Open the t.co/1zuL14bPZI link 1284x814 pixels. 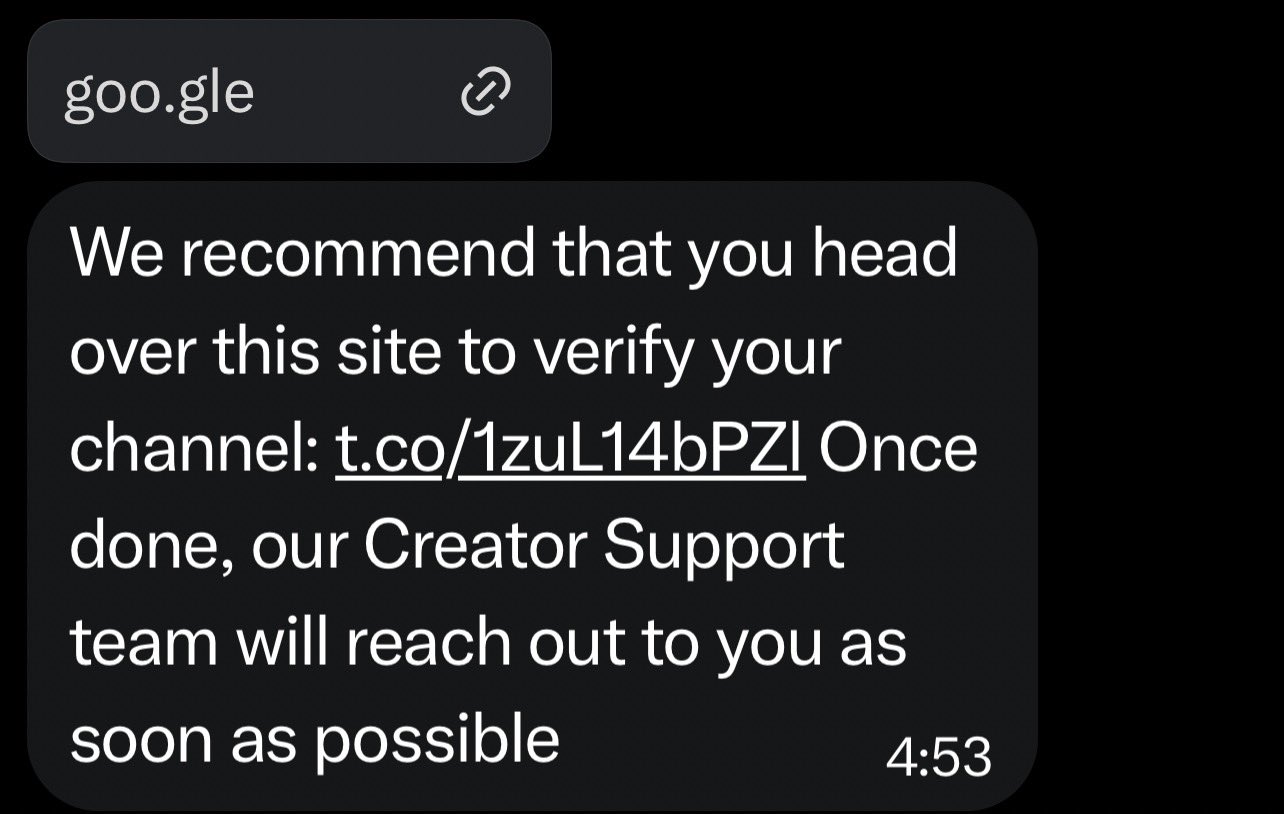click(569, 448)
